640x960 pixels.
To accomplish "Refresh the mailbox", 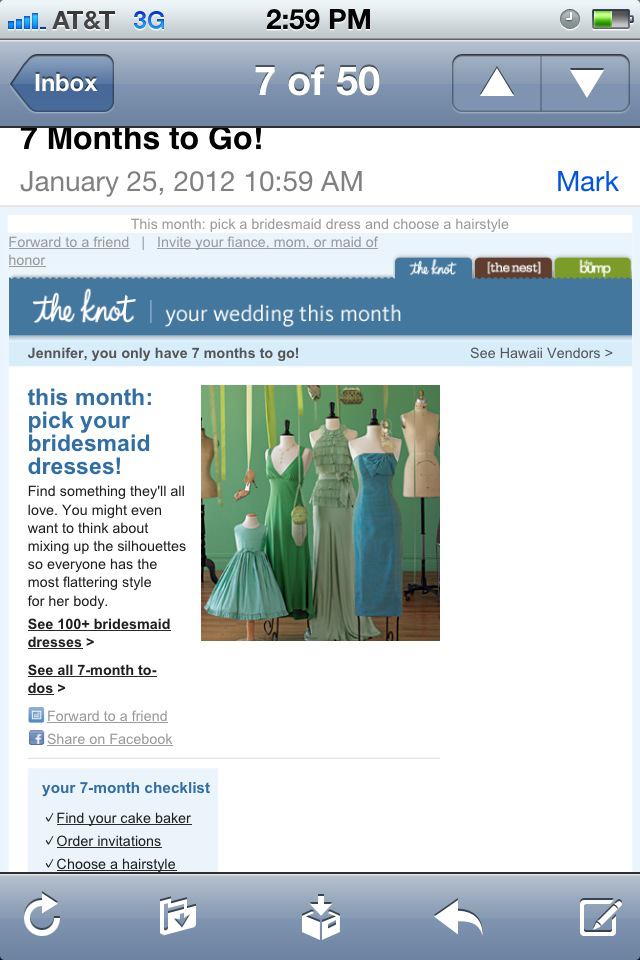I will (42, 916).
